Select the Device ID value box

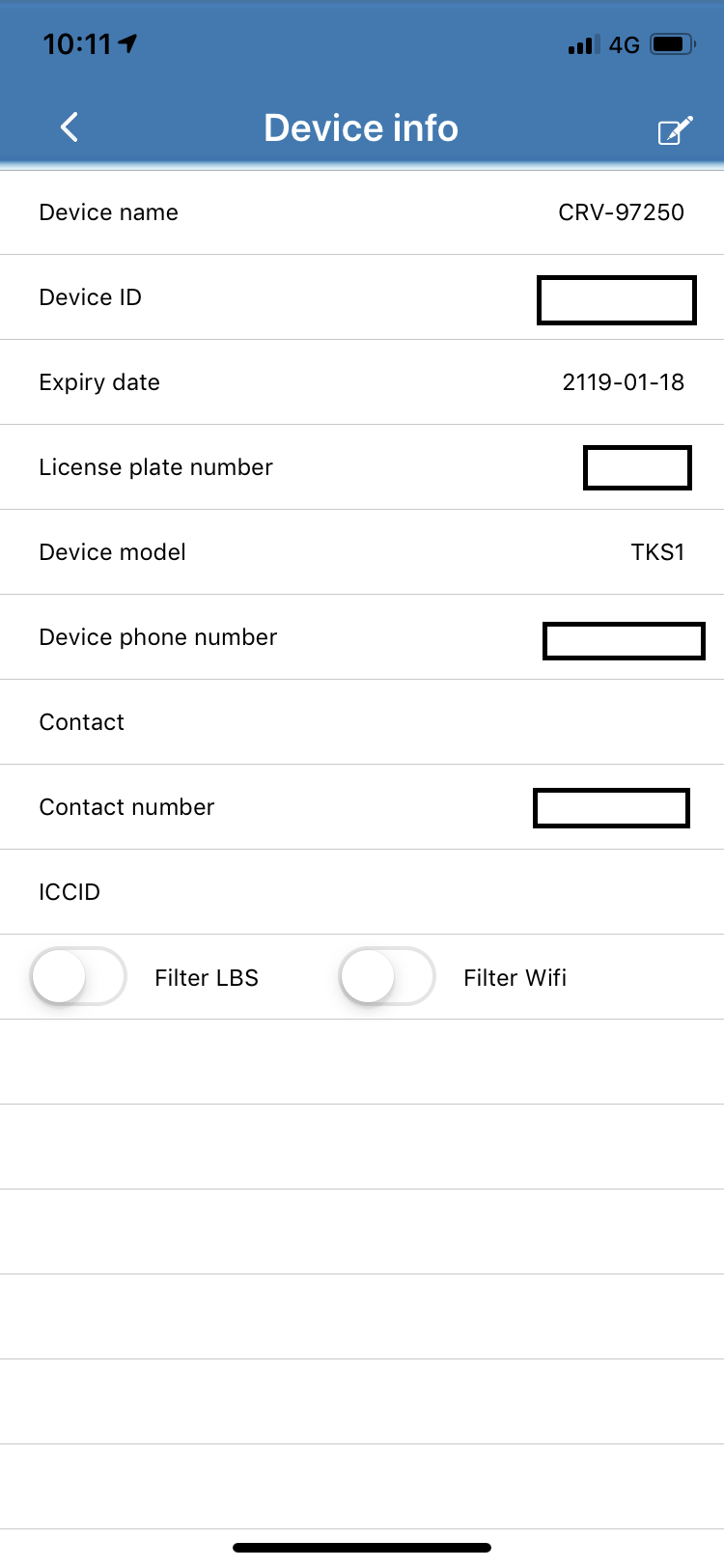click(x=616, y=300)
